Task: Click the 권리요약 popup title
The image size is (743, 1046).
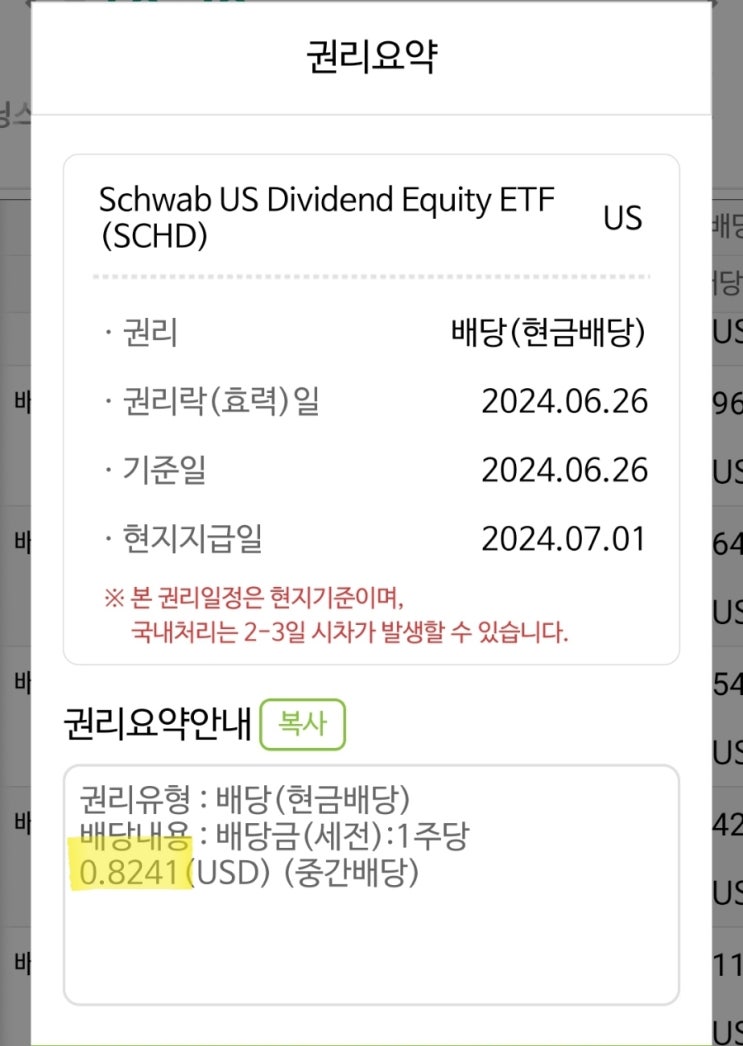Action: point(370,57)
